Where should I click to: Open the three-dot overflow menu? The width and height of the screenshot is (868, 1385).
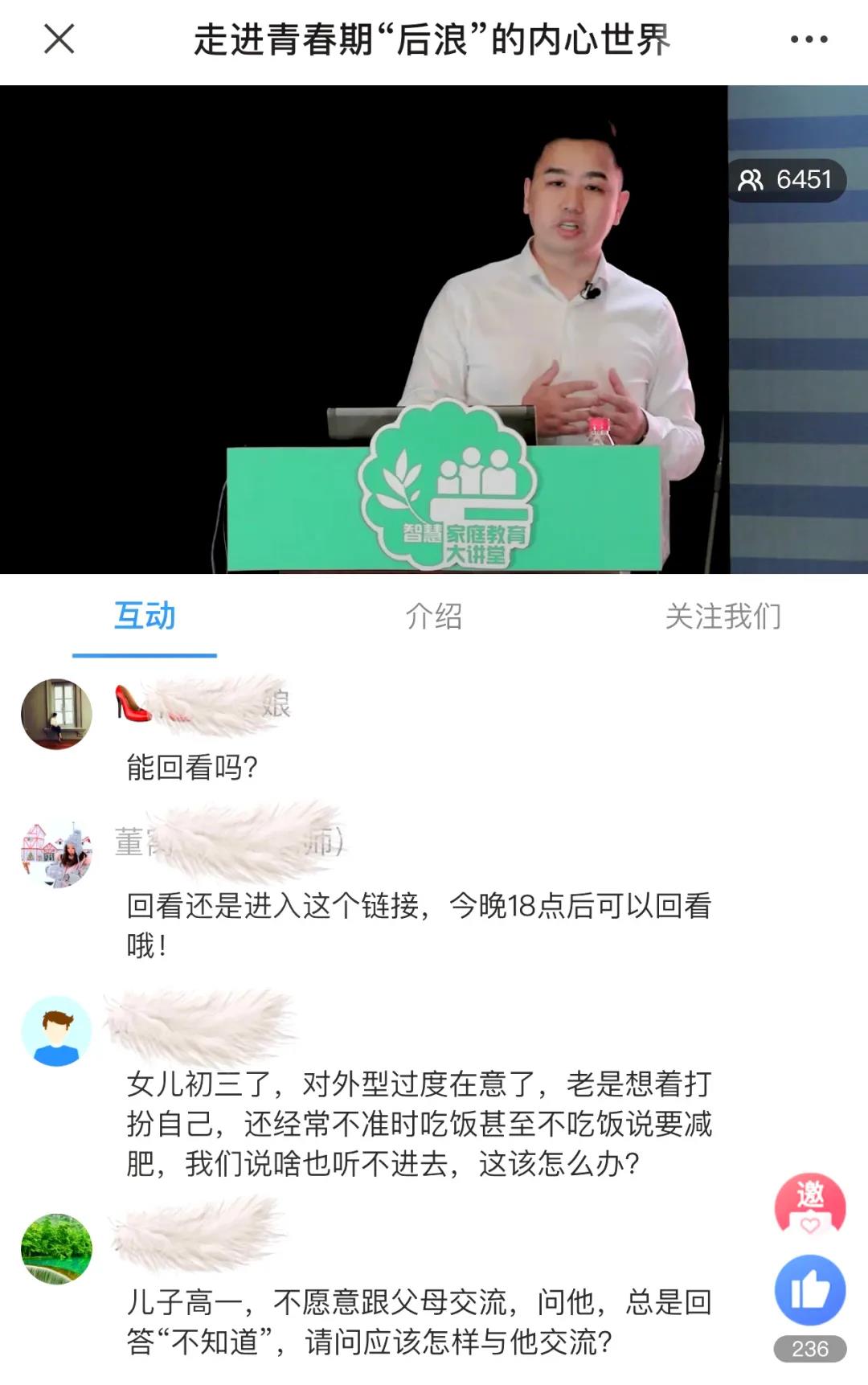click(809, 39)
